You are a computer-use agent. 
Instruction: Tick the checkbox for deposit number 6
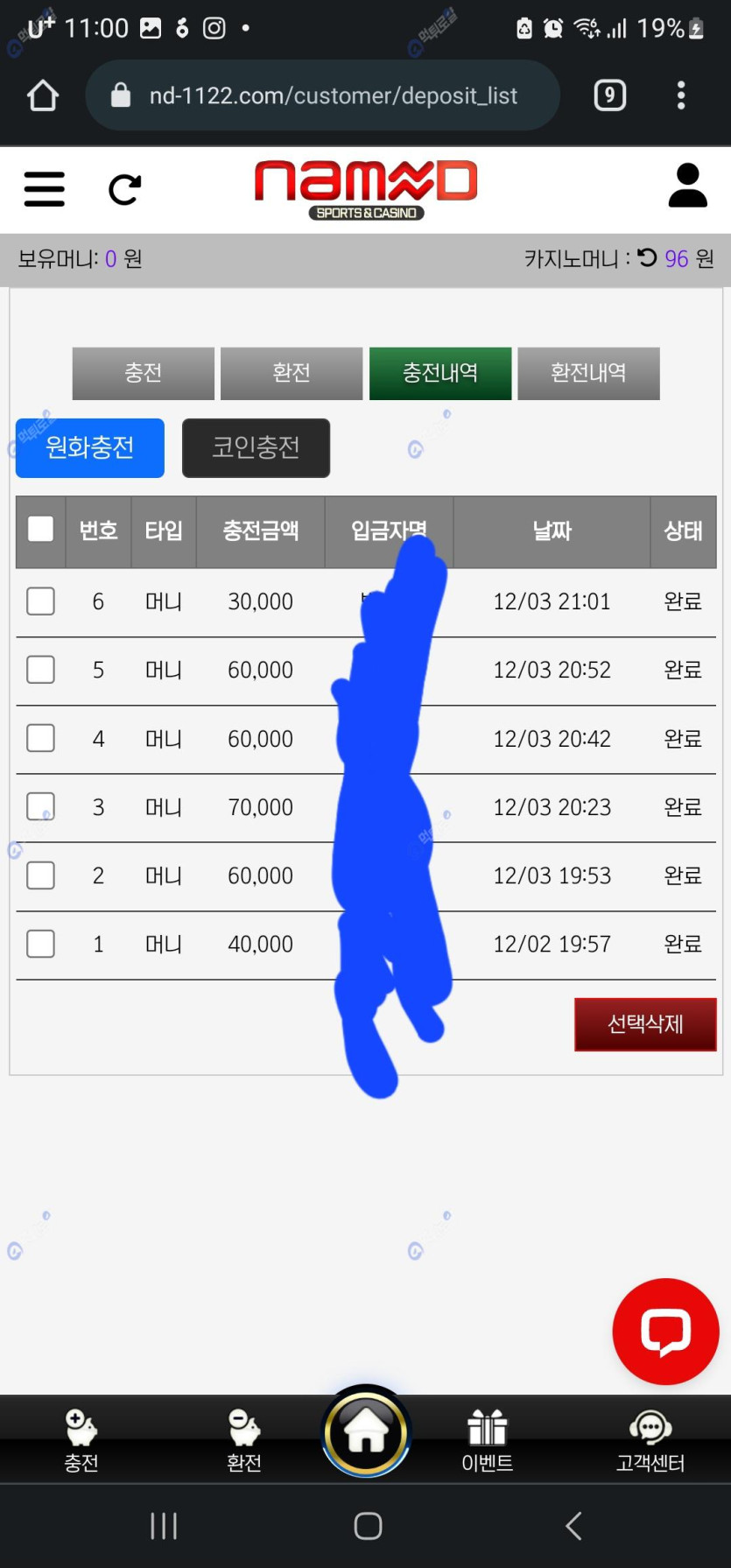pyautogui.click(x=41, y=601)
